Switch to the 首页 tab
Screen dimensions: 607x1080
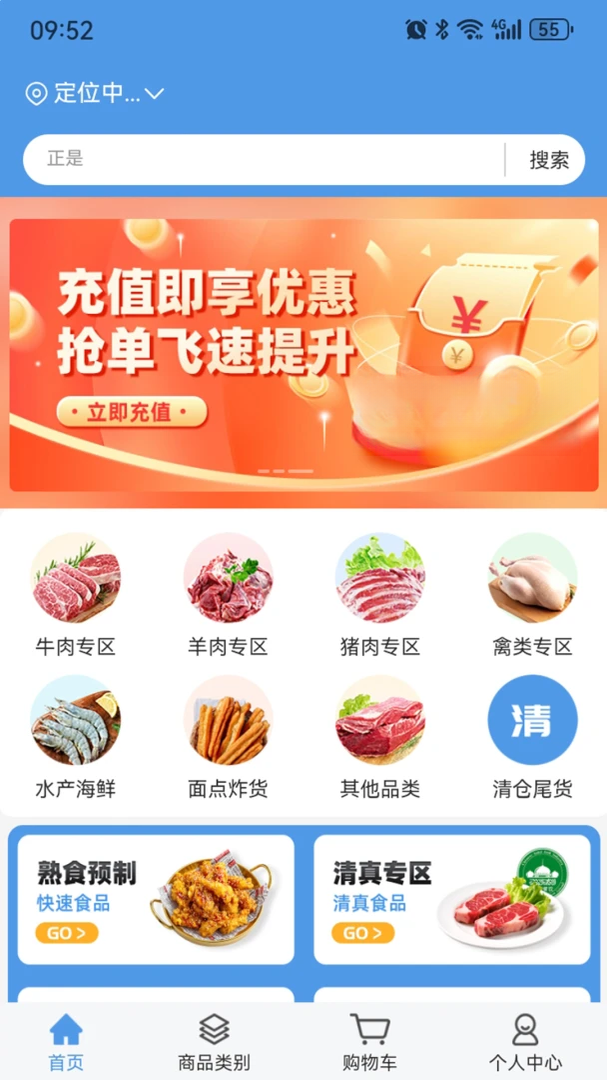click(66, 1042)
